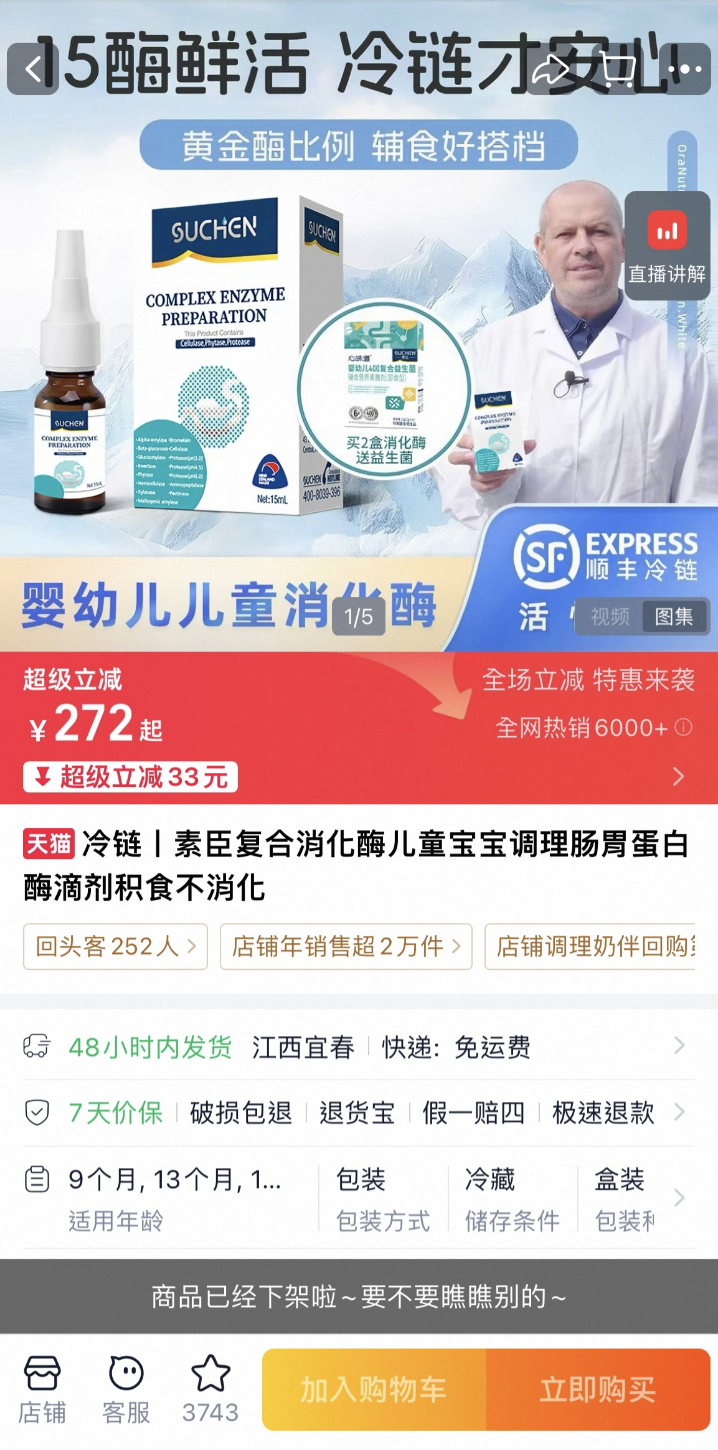This screenshot has width=718, height=1450.
Task: Share this product listing
Action: pos(551,69)
